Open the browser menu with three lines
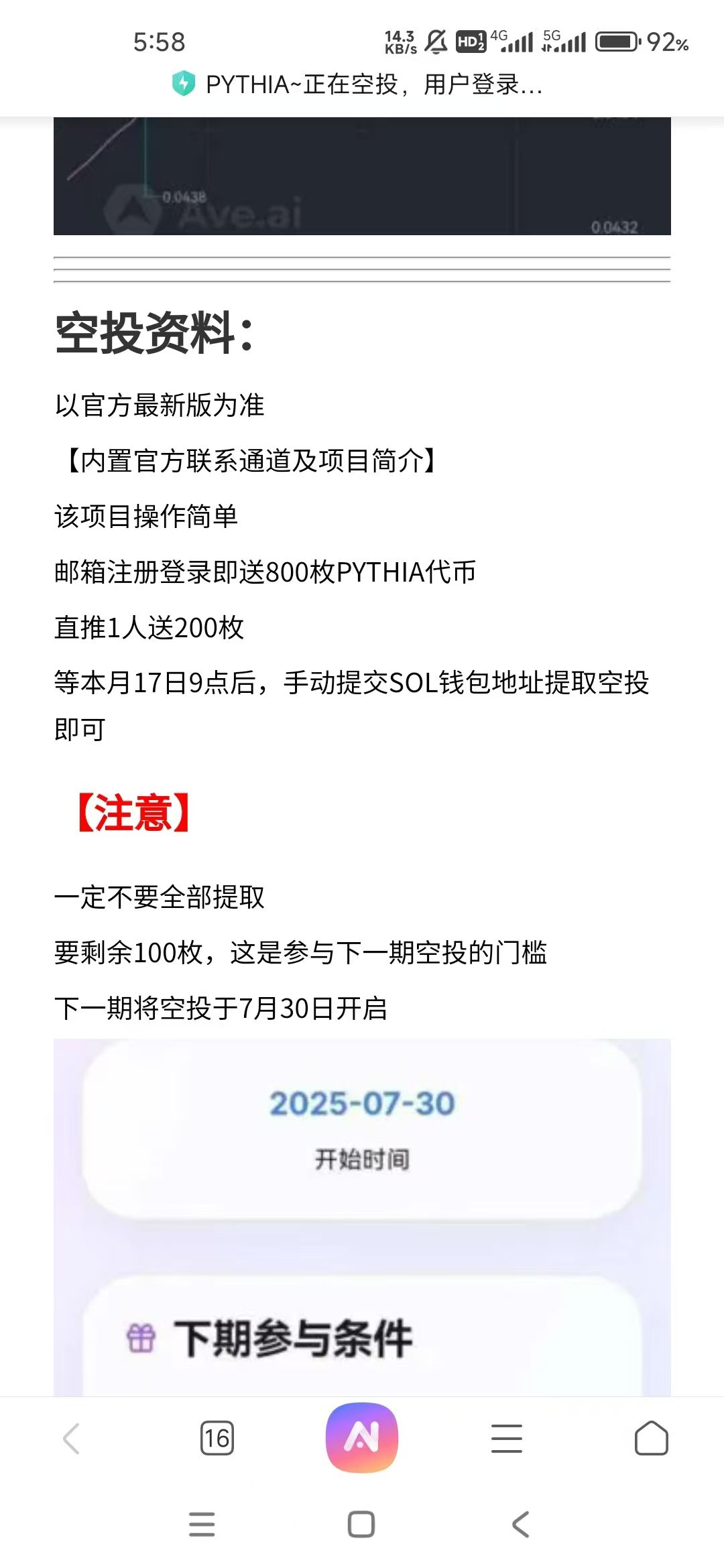Image resolution: width=724 pixels, height=1568 pixels. pyautogui.click(x=507, y=1438)
